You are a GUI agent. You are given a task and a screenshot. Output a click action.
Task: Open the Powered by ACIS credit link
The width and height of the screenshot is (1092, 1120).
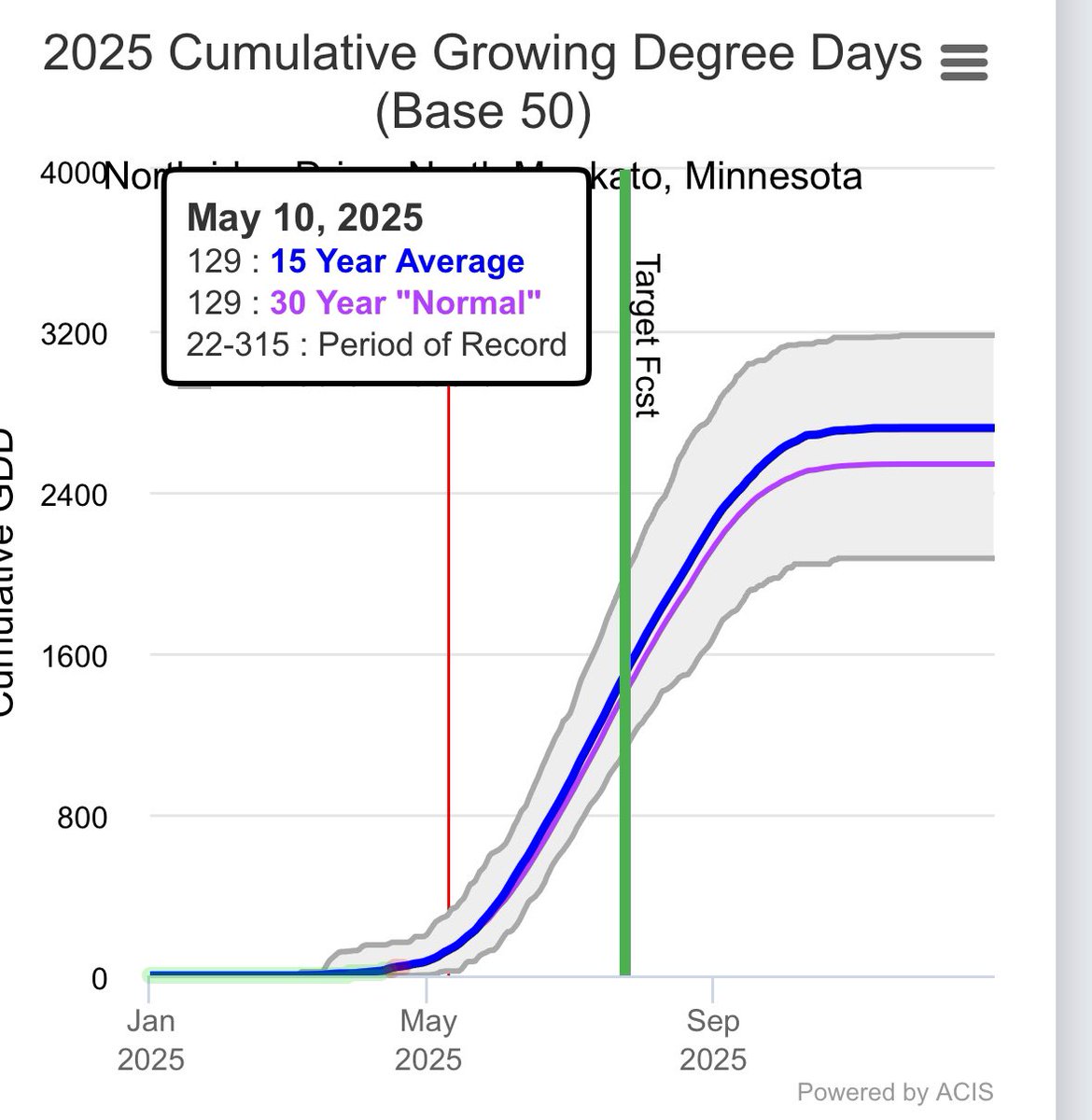tap(894, 1091)
